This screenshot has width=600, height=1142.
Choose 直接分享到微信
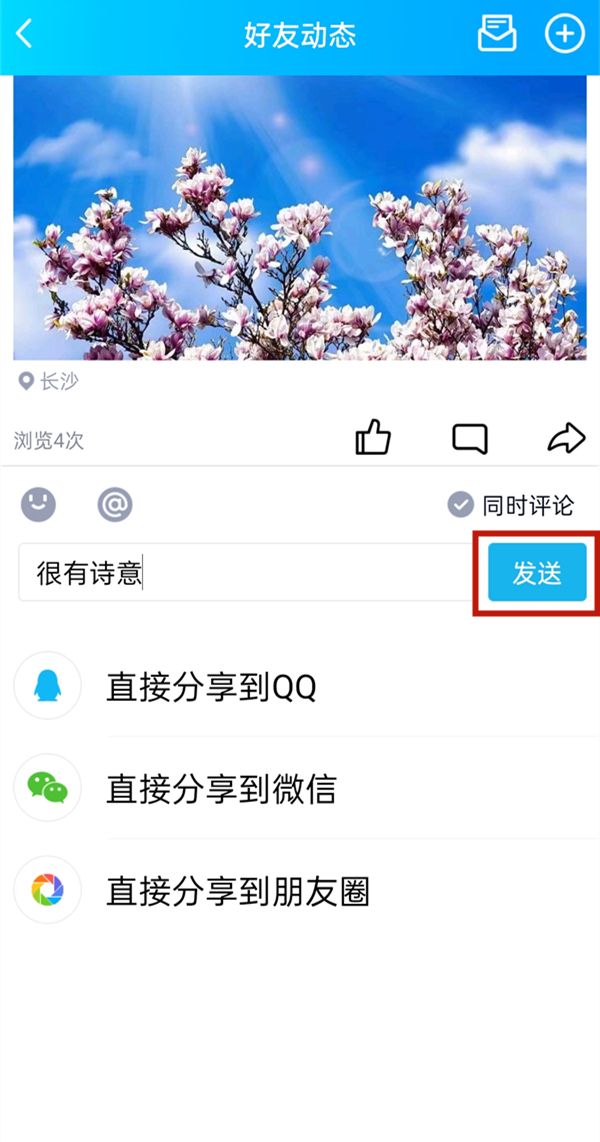point(221,789)
